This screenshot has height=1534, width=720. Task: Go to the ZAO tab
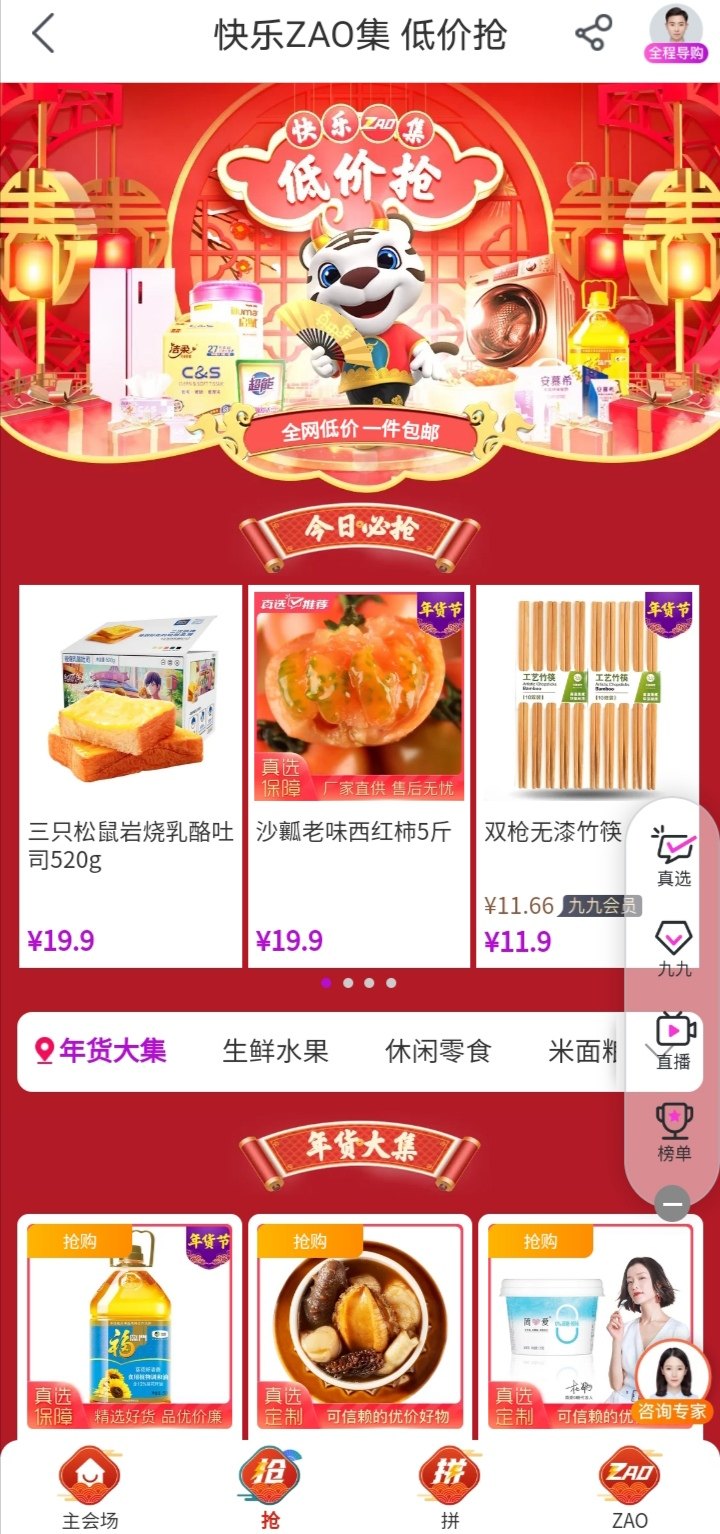click(x=630, y=1488)
